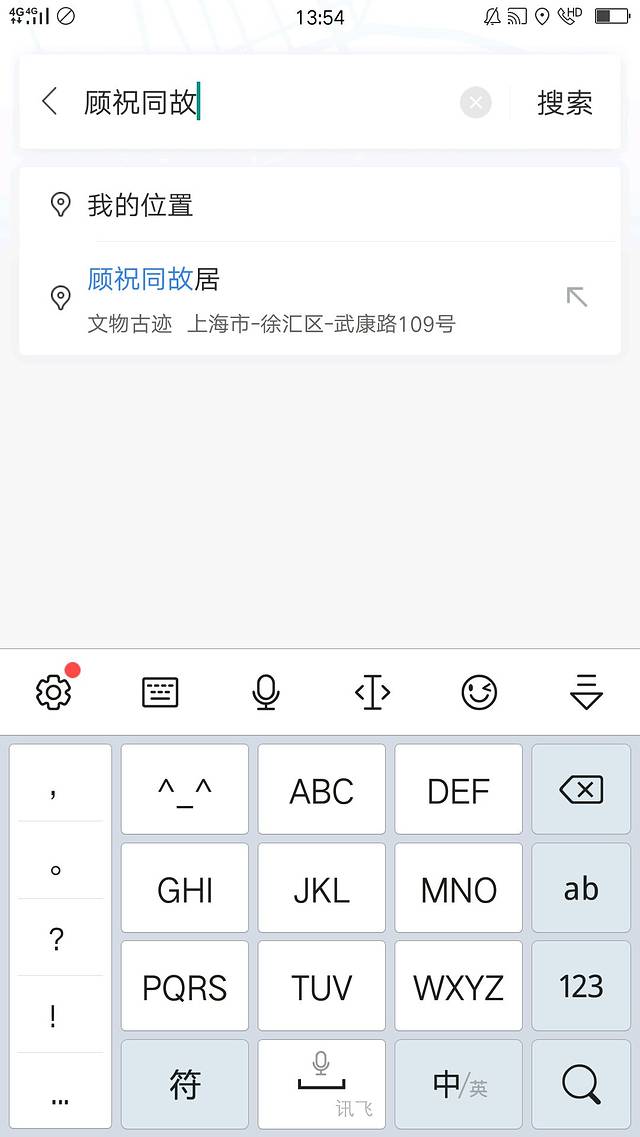Fill search with 顾祝同故居 via arrow icon

click(577, 297)
